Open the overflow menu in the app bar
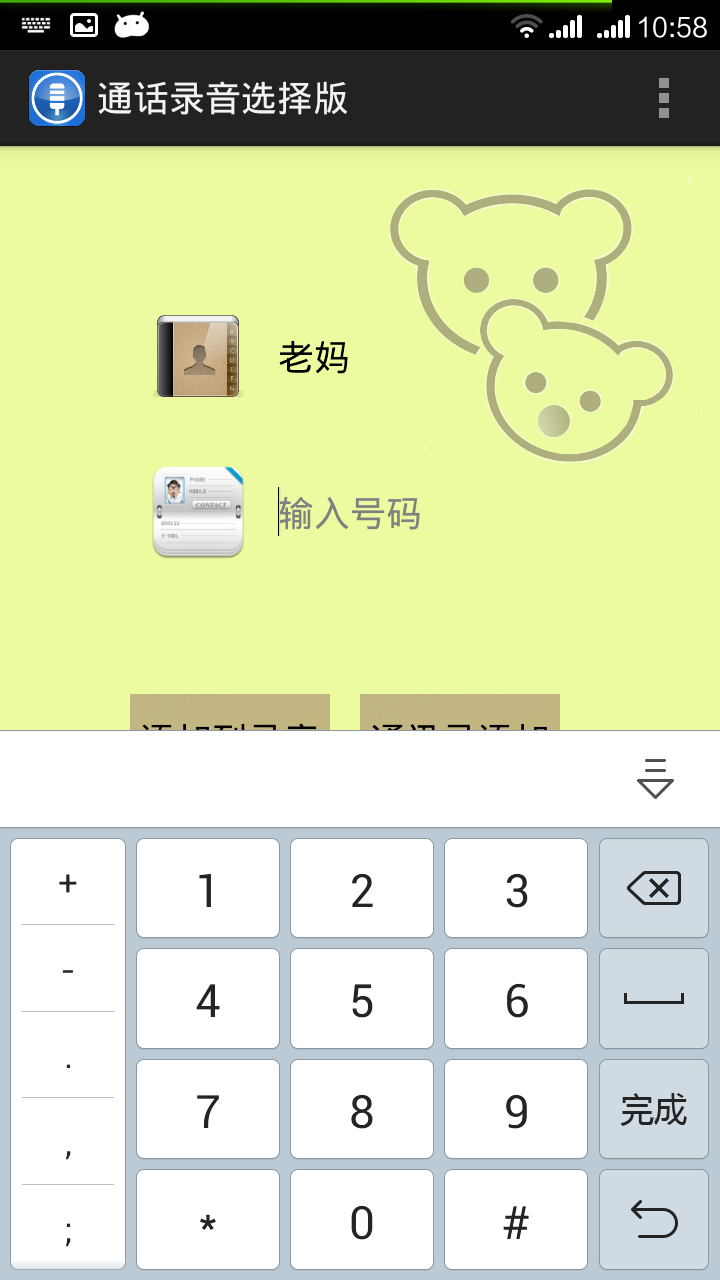Image resolution: width=720 pixels, height=1280 pixels. pos(663,98)
